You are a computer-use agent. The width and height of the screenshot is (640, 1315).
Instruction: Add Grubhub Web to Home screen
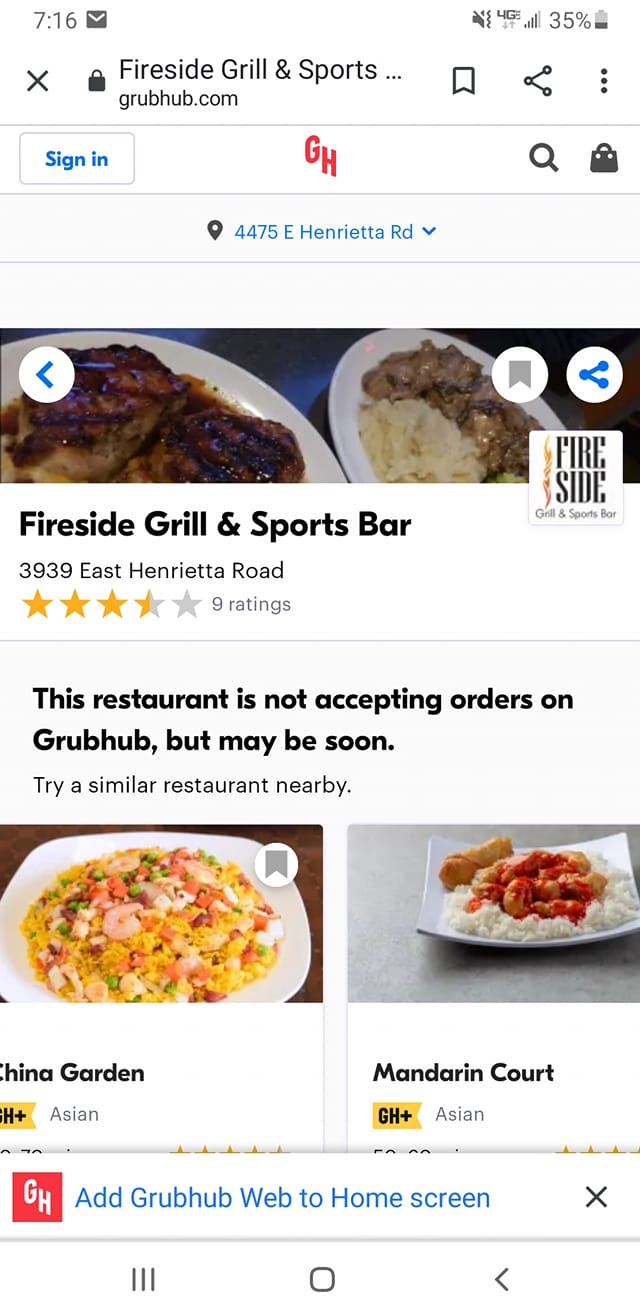(283, 1198)
